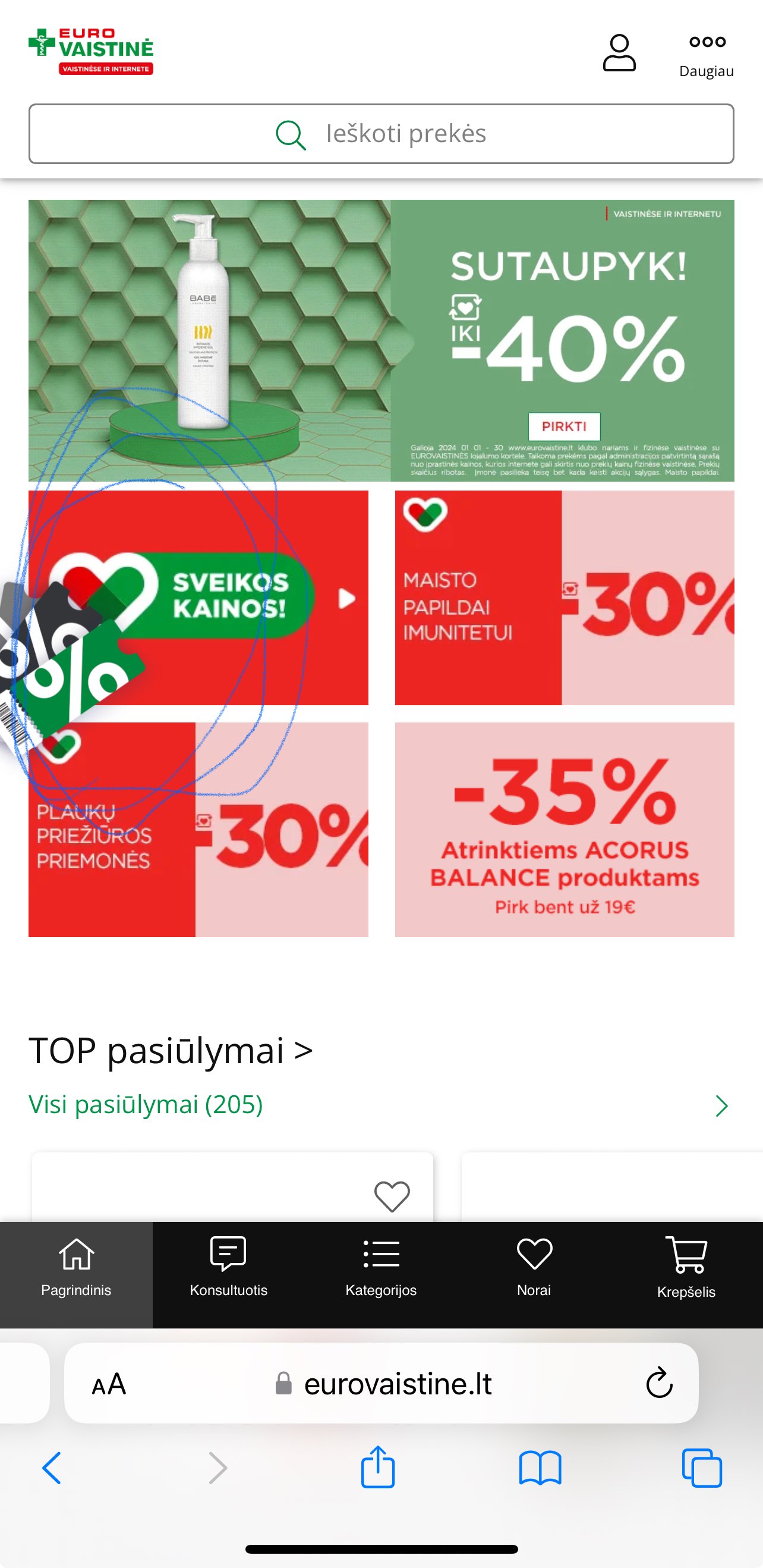Open the Sveikos kainos banner
The height and width of the screenshot is (1568, 763).
[198, 598]
